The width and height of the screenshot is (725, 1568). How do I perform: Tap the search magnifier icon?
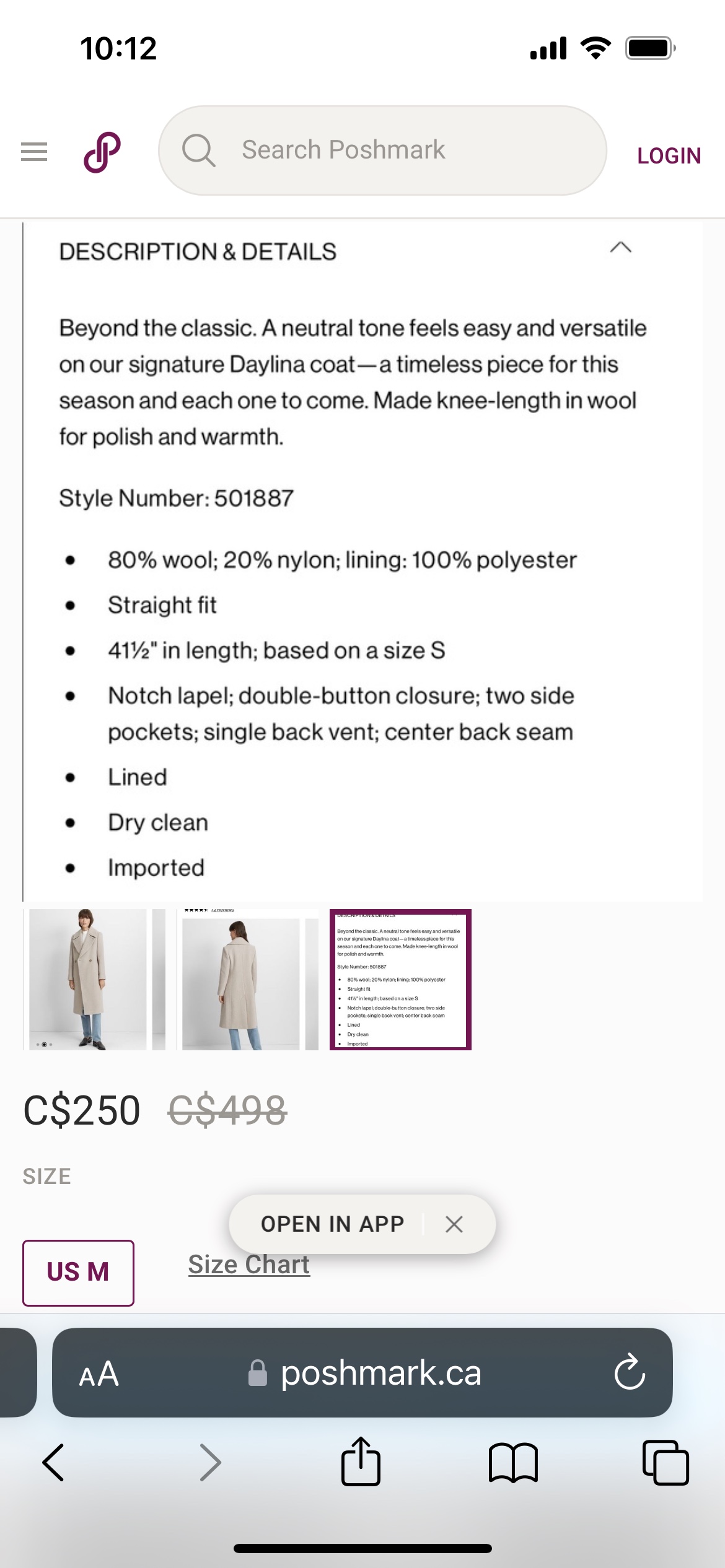pos(200,149)
